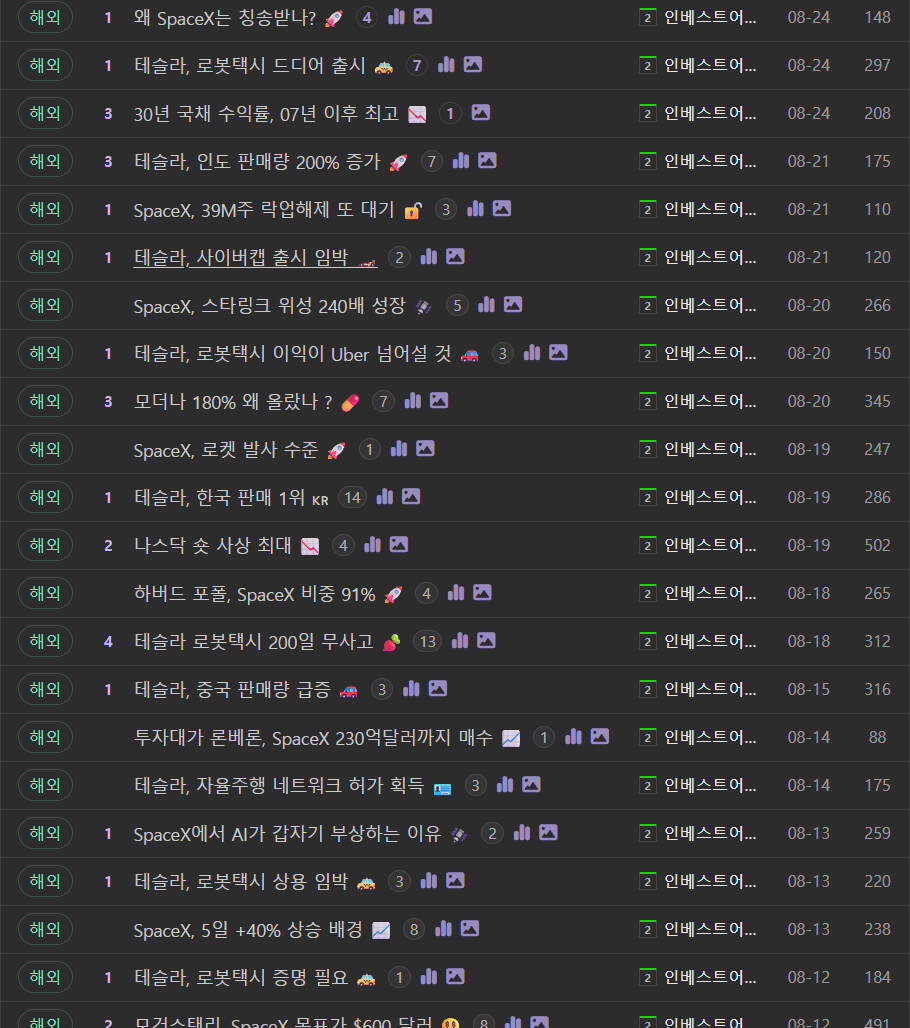Open post '모더나 180% 왜 올랐나 ?'
The height and width of the screenshot is (1028, 910).
[233, 401]
